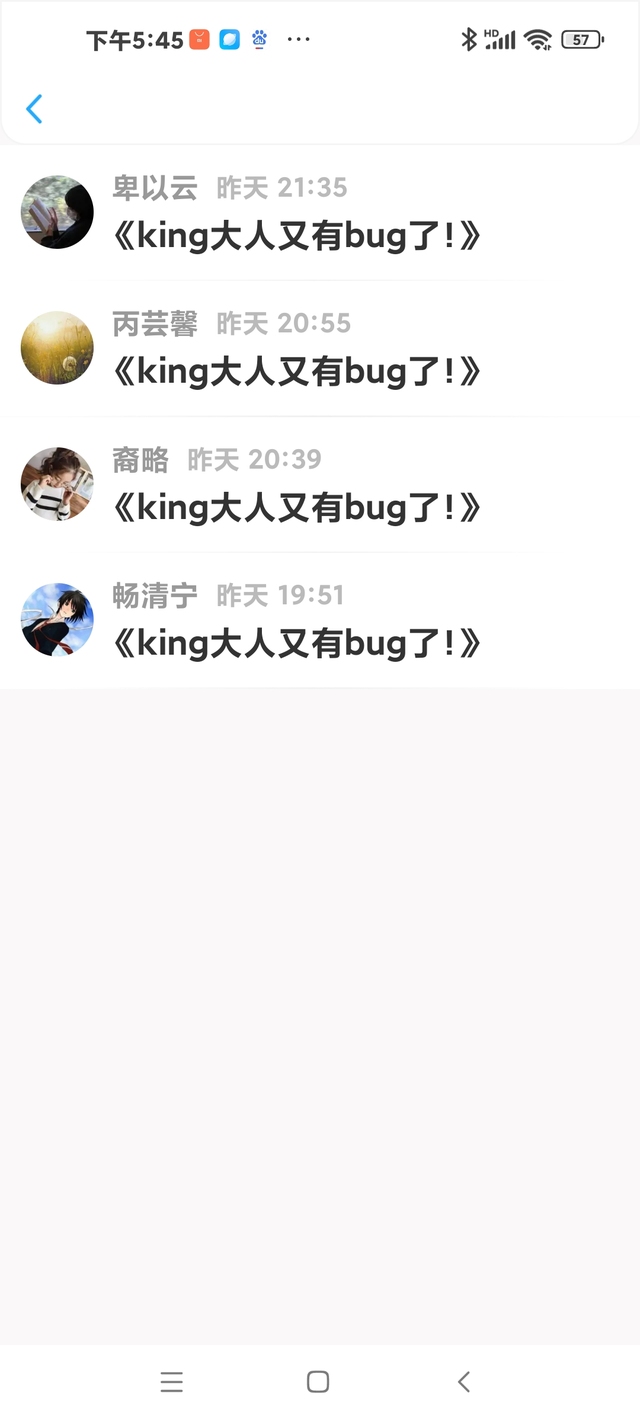This screenshot has width=640, height=1422.
Task: Open the recent apps menu
Action: pos(172,1382)
